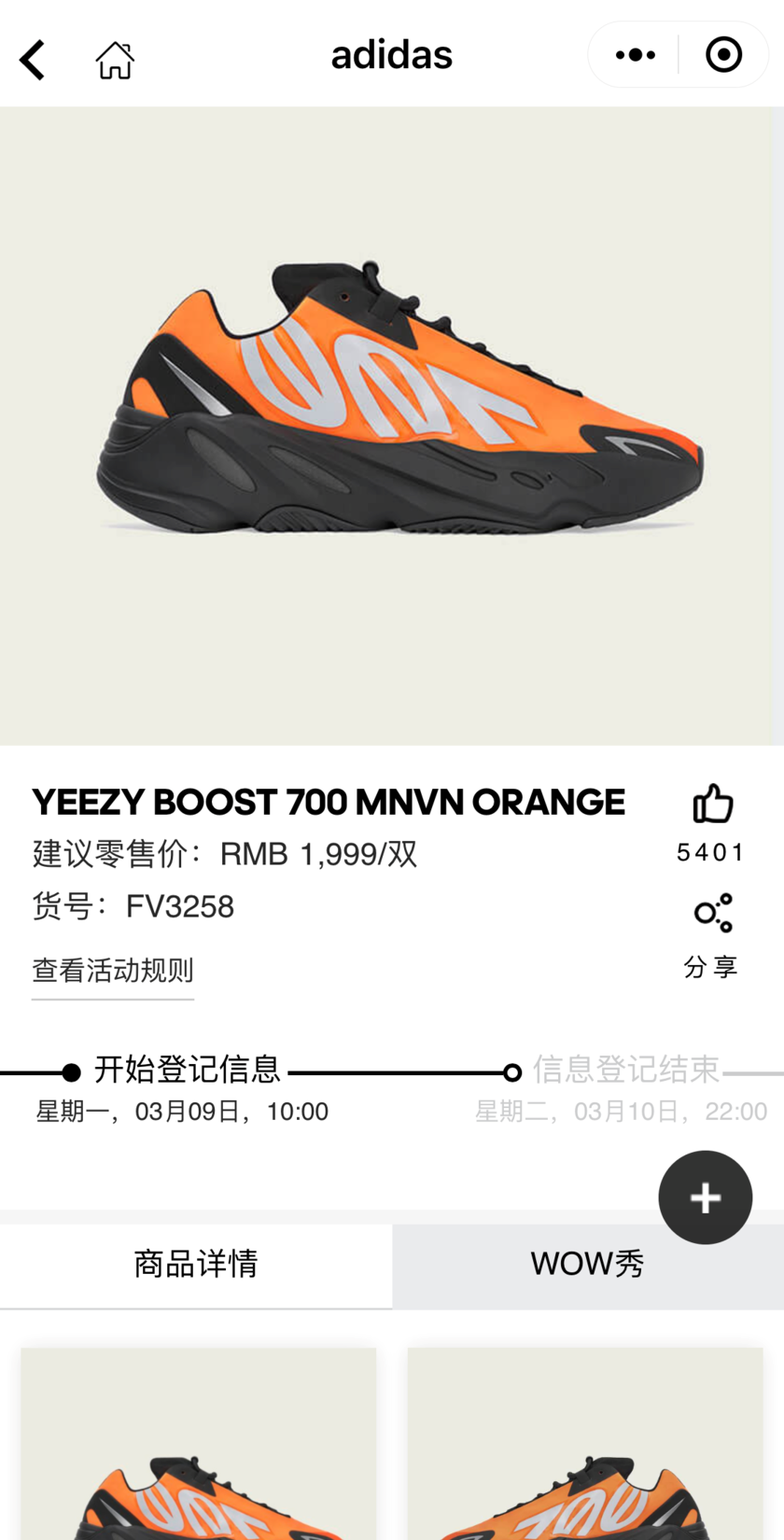
Task: Open the mini-program home icon
Action: 114,58
